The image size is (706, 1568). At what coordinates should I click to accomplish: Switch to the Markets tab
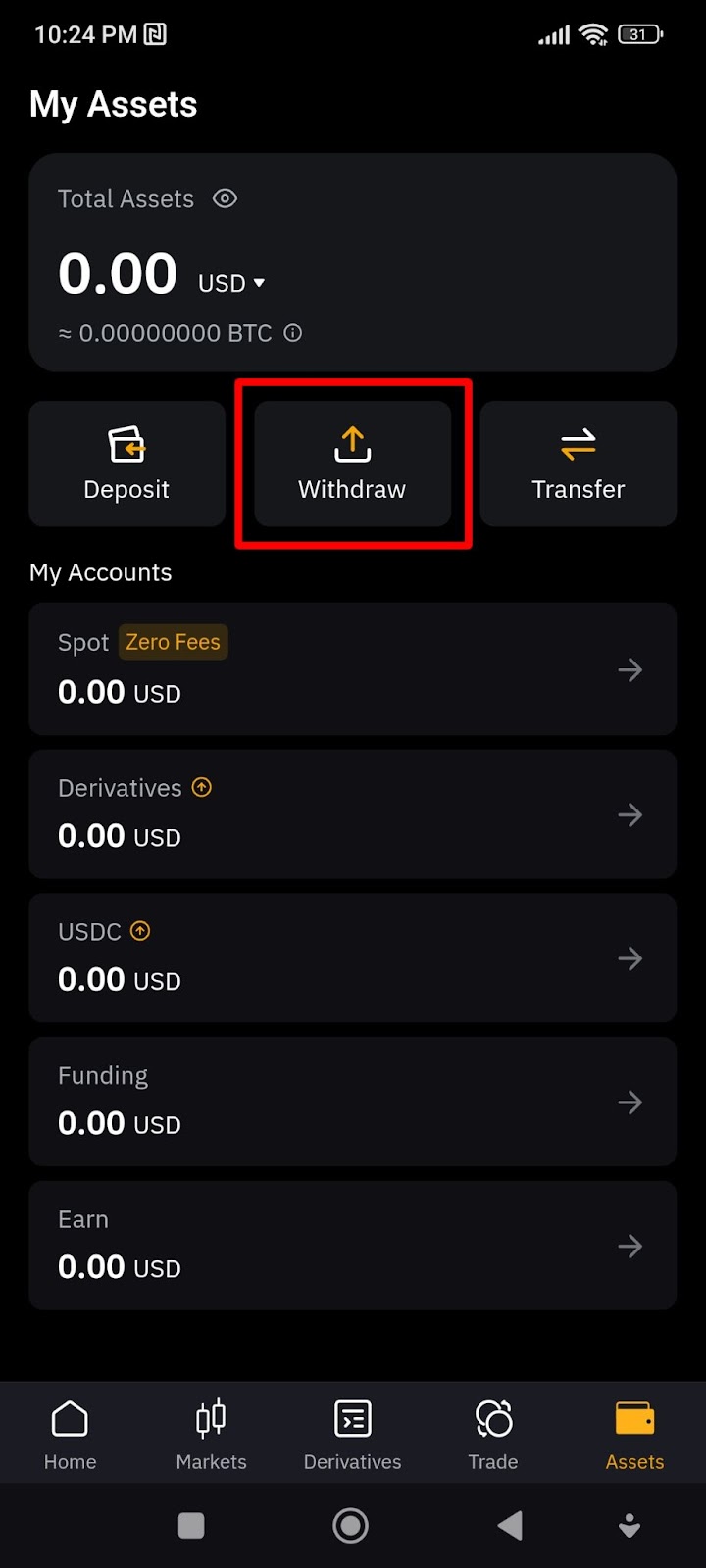tap(211, 1433)
